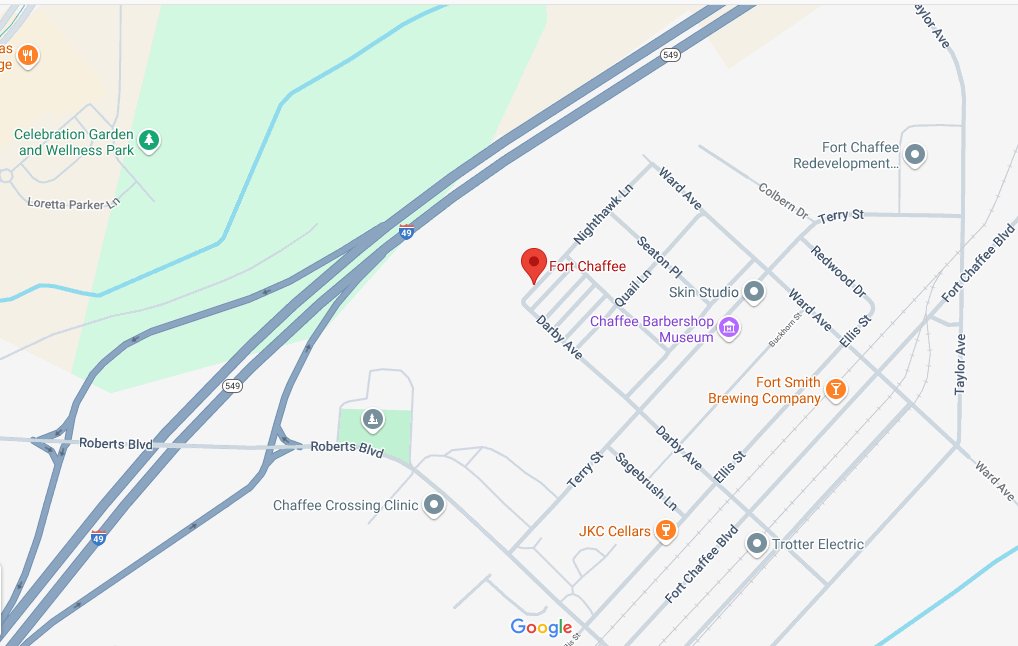Viewport: 1018px width, 646px height.
Task: Open Celebration Garden and Wellness Park marker
Action: [149, 141]
